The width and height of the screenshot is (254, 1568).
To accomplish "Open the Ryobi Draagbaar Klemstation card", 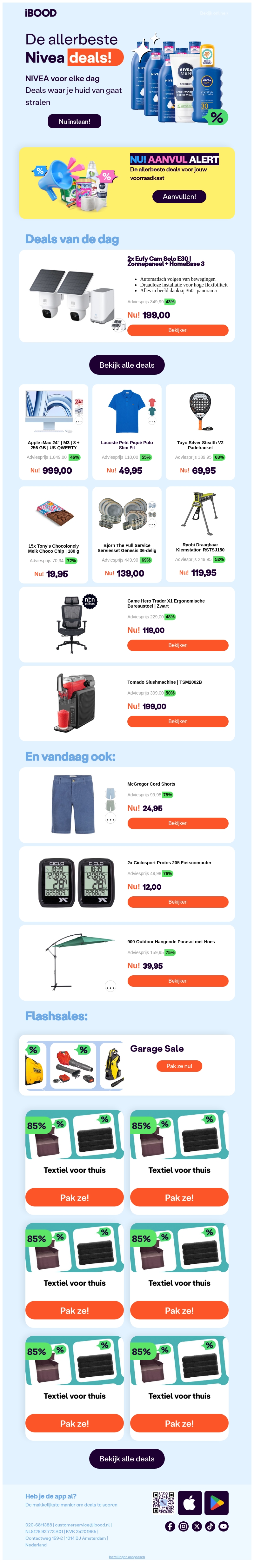I will tap(200, 533).
